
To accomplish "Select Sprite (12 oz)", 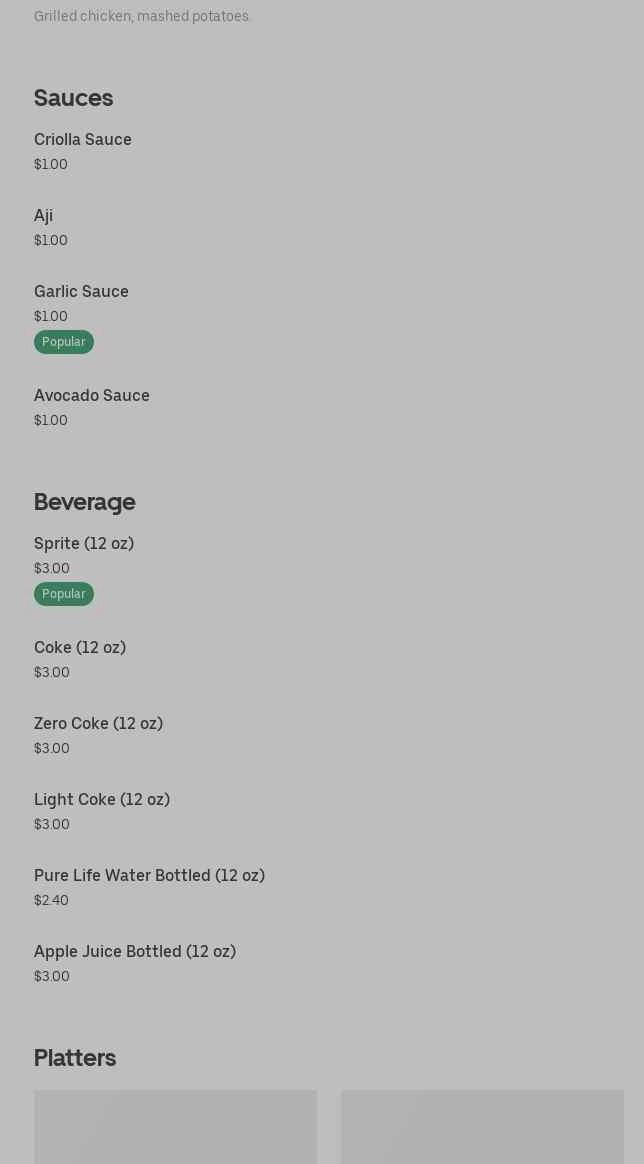I will tap(84, 544).
